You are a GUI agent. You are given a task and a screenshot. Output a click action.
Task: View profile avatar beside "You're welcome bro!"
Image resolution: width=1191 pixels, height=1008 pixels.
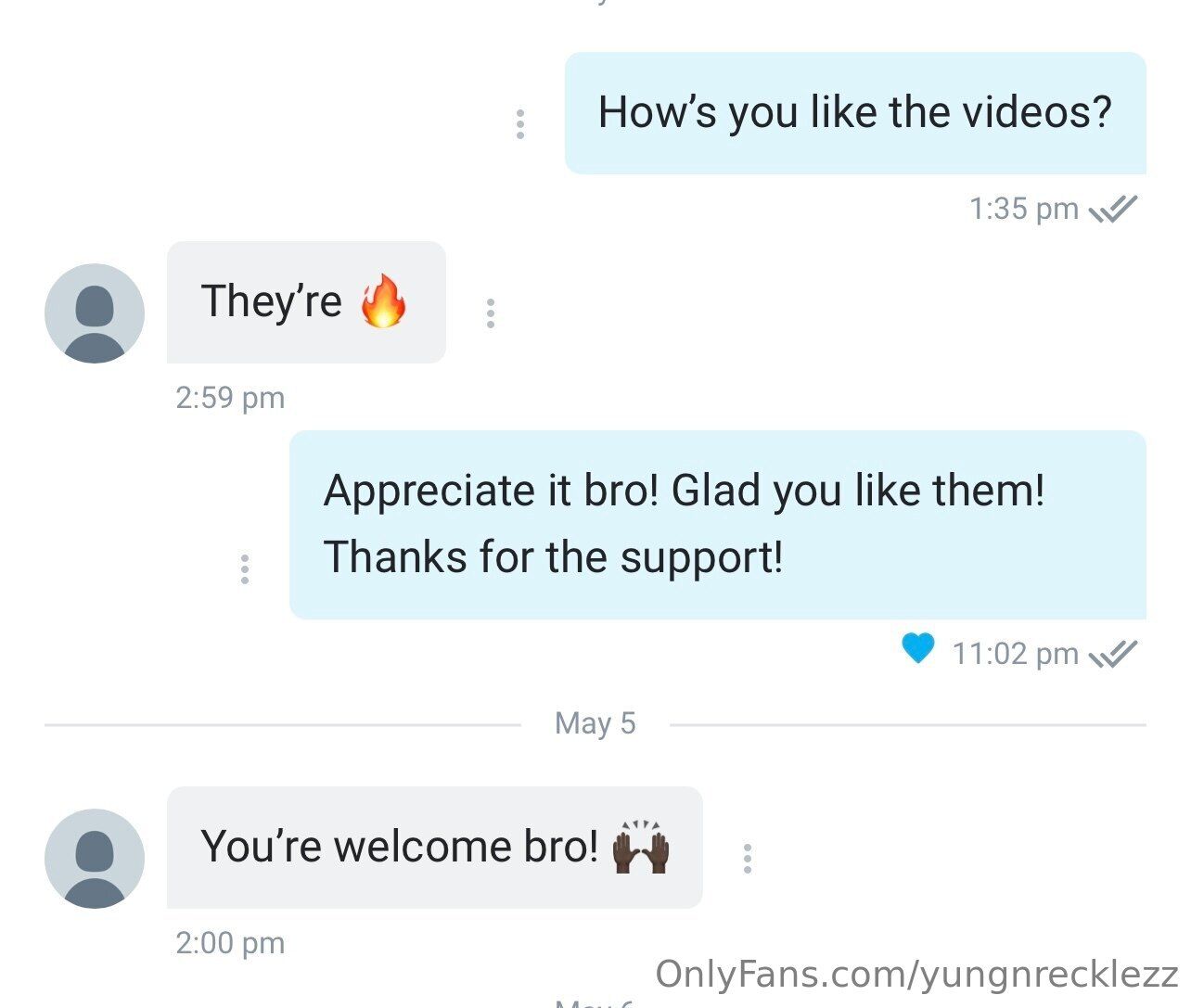click(95, 859)
